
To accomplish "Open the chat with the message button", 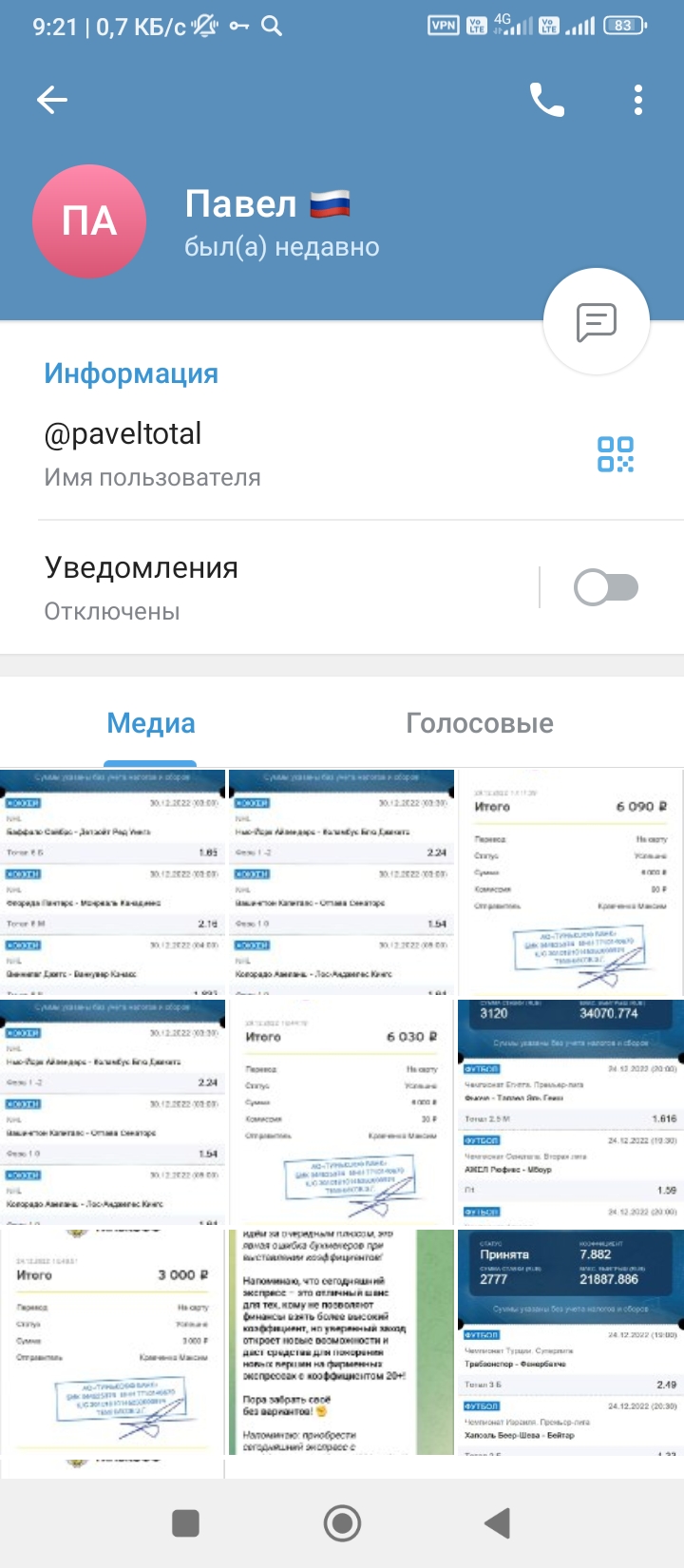I will (x=597, y=322).
